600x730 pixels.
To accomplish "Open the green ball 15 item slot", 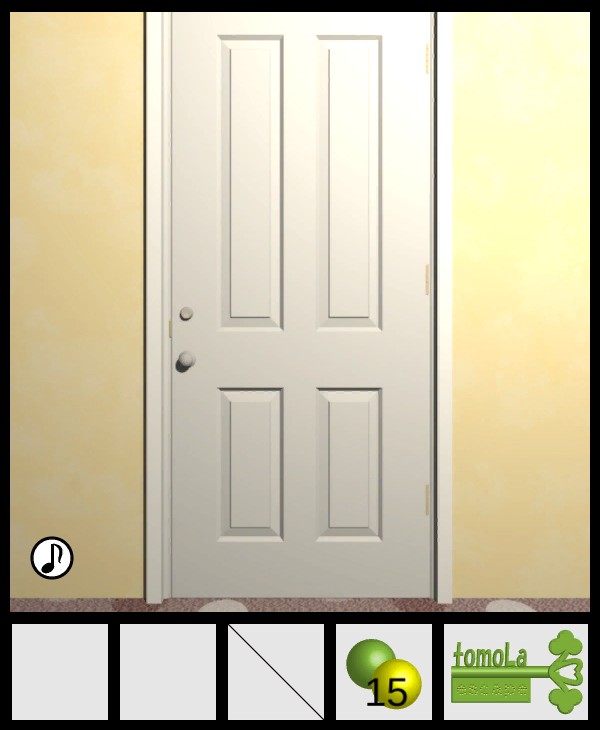I will click(384, 672).
